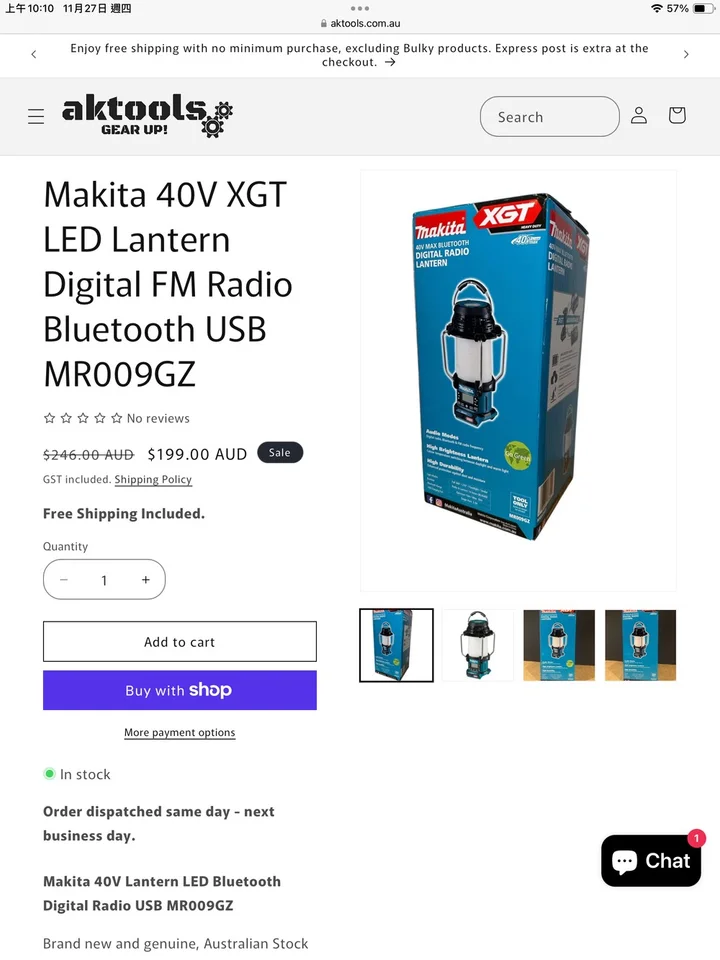The width and height of the screenshot is (720, 960).
Task: Select the fourth product thumbnail
Action: [x=640, y=646]
